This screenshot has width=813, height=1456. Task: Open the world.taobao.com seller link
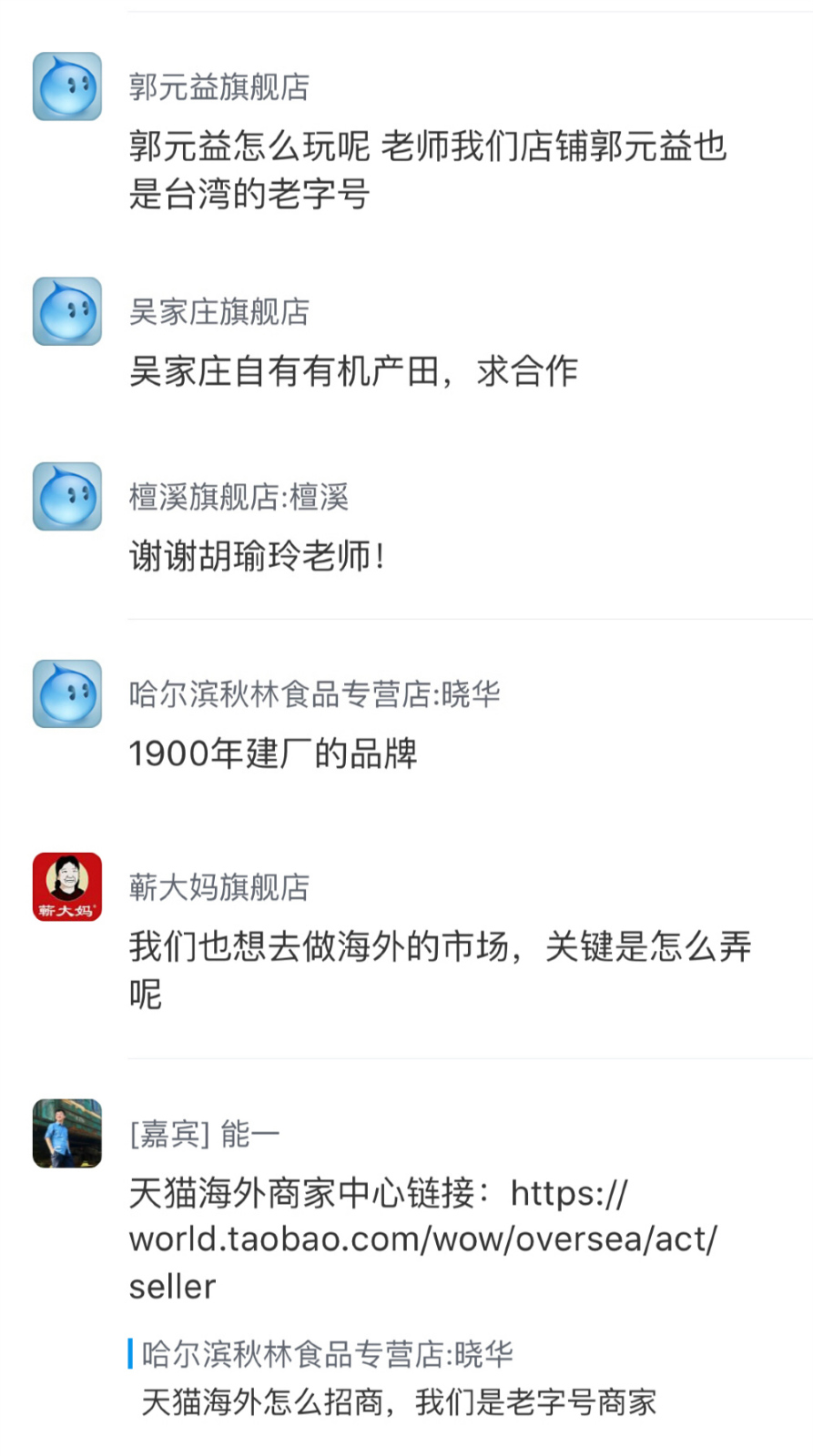pyautogui.click(x=422, y=1239)
